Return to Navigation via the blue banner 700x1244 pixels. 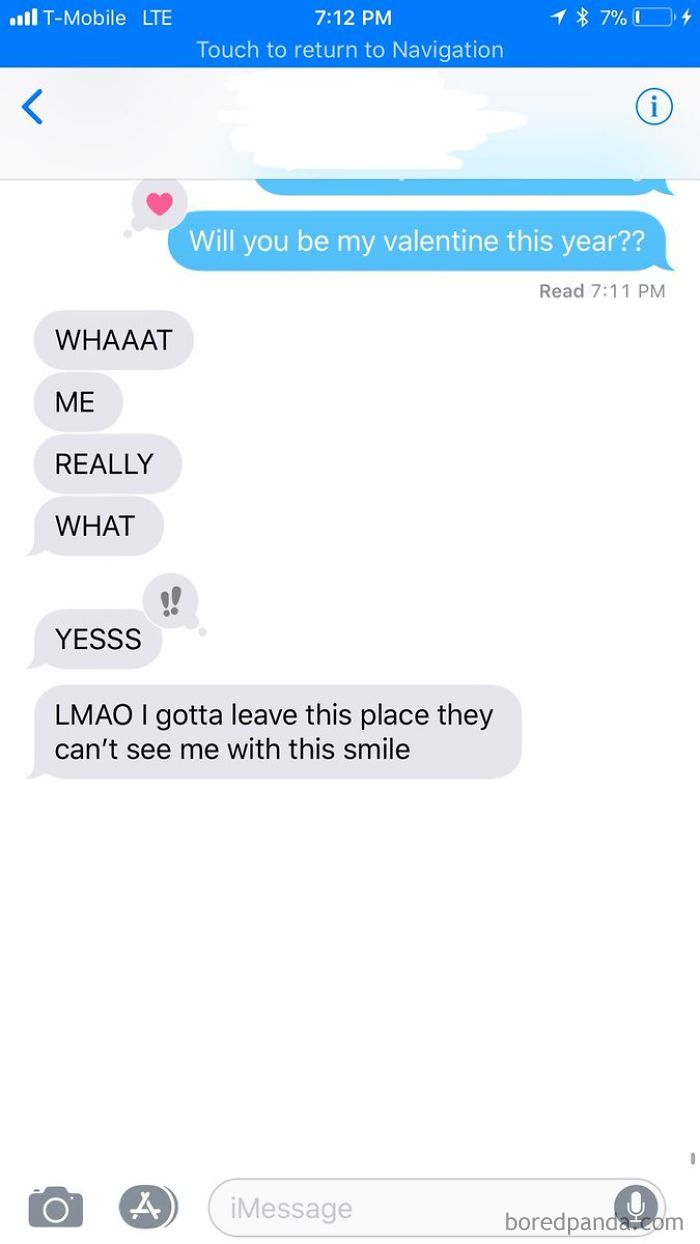[x=350, y=49]
